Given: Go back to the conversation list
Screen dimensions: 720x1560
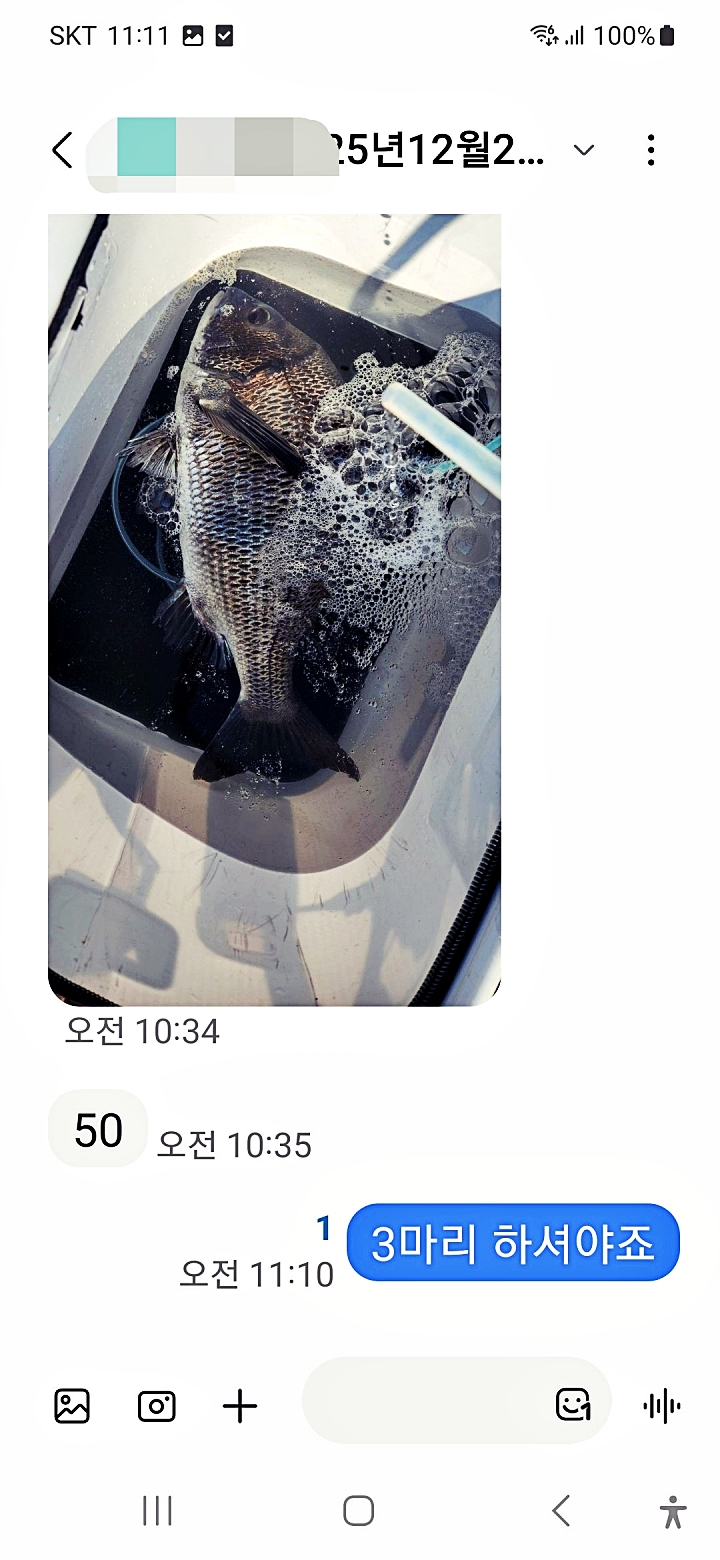Looking at the screenshot, I should (x=62, y=151).
